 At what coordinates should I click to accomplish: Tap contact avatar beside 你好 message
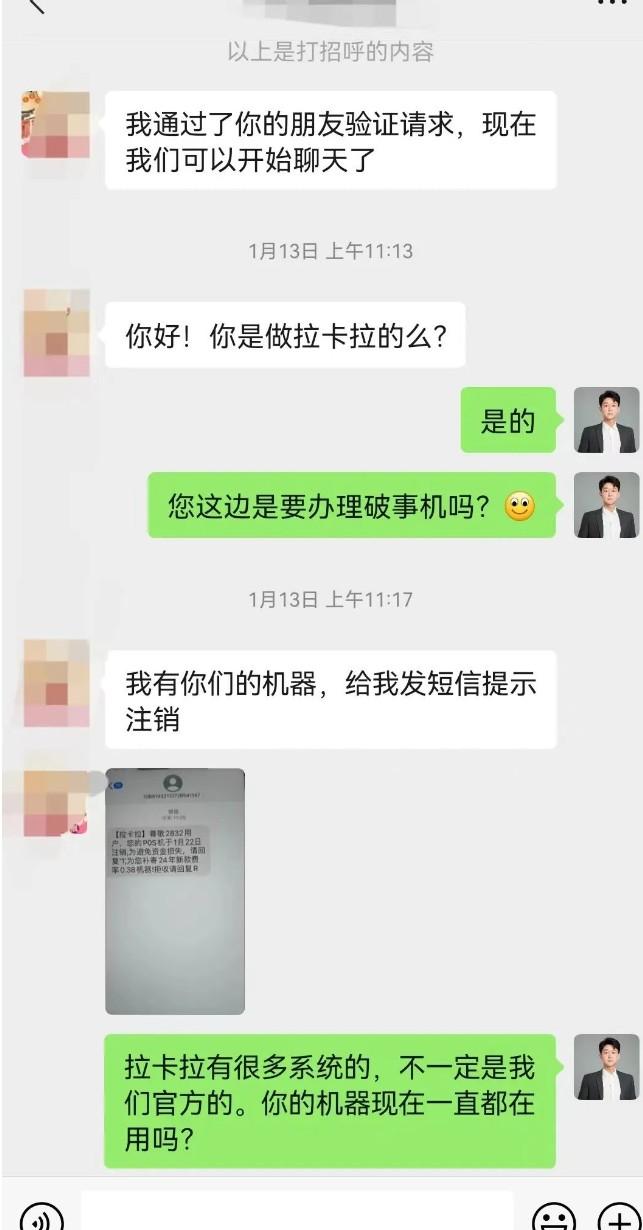(x=56, y=334)
